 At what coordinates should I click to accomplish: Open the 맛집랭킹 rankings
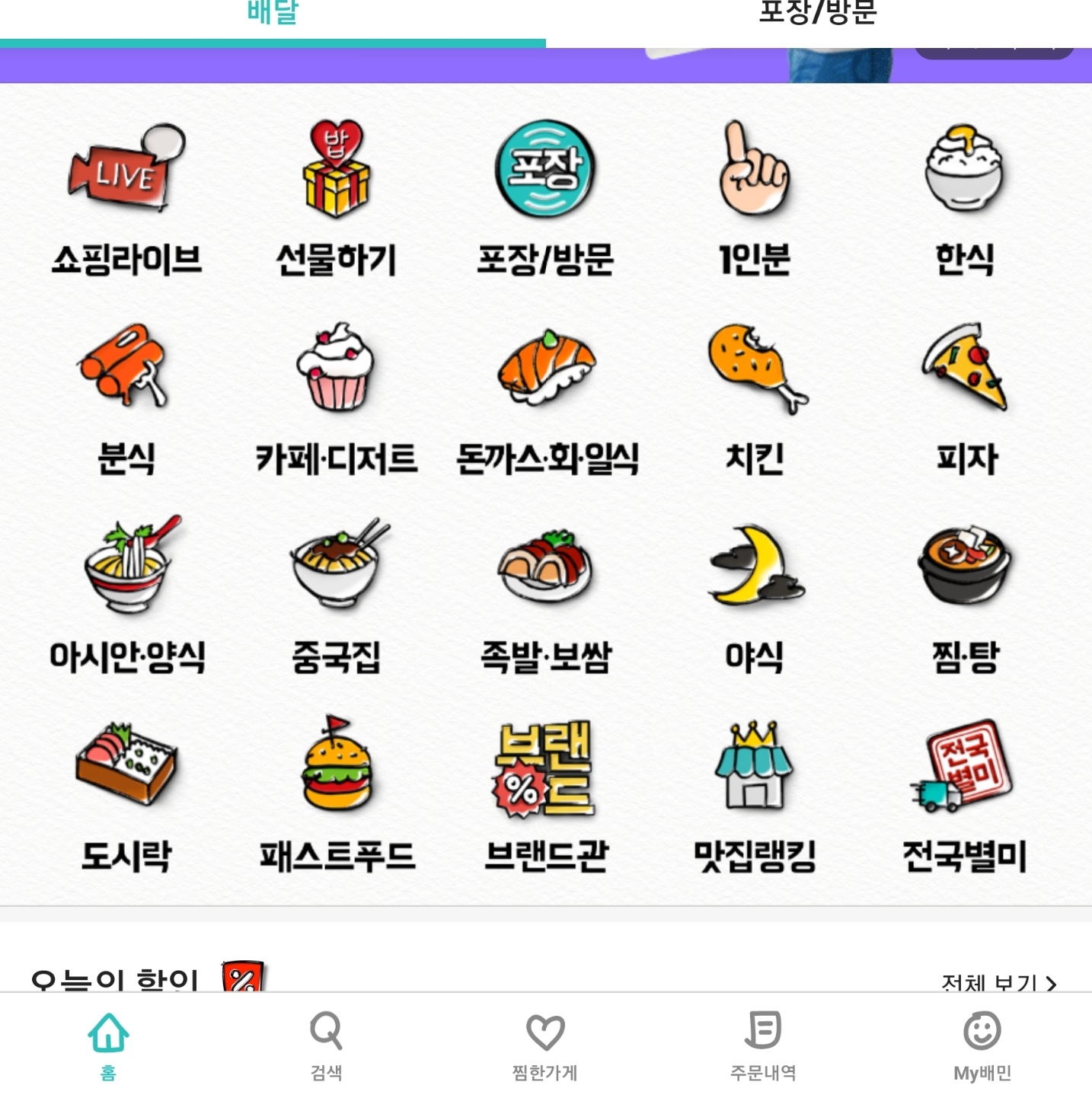[755, 795]
